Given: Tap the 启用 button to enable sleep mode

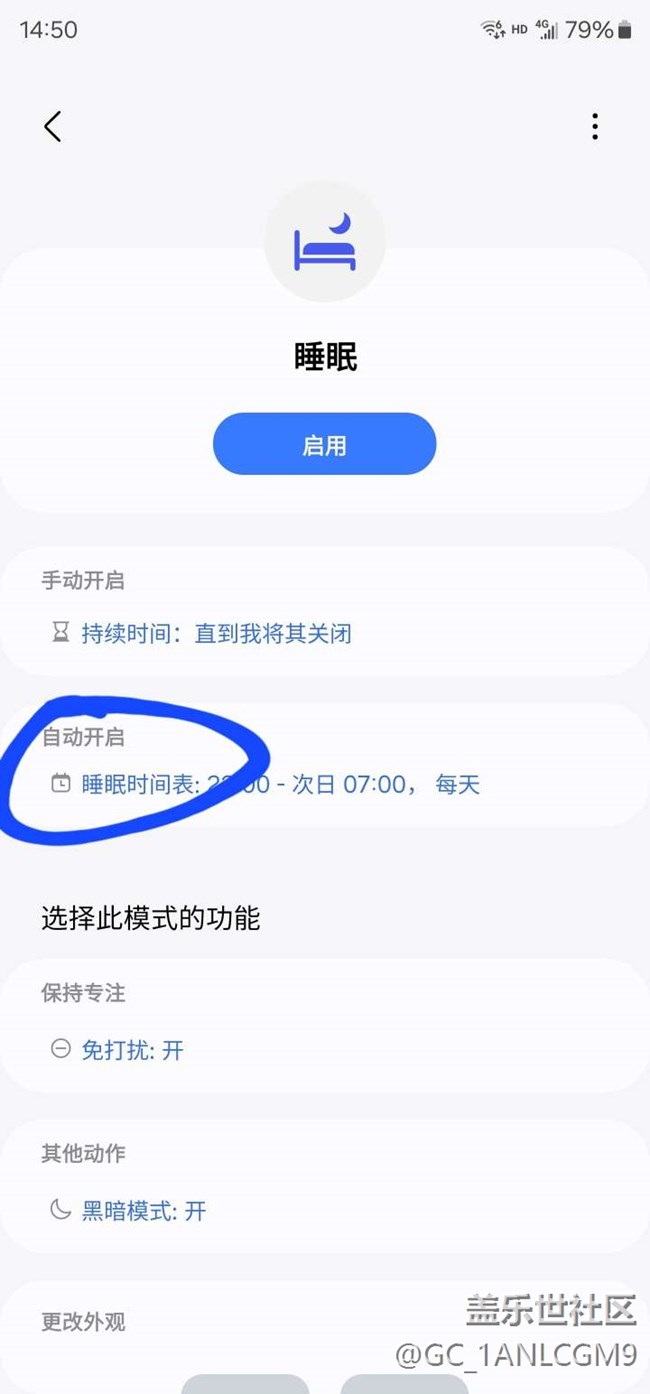Looking at the screenshot, I should (325, 444).
